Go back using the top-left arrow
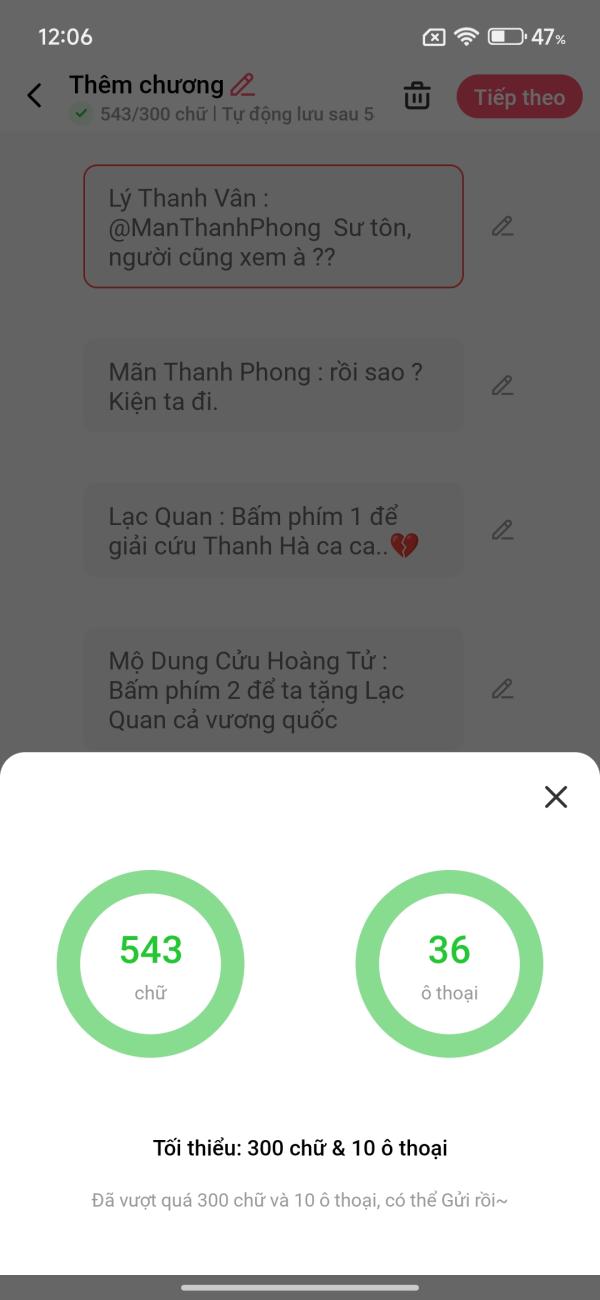 (x=35, y=96)
